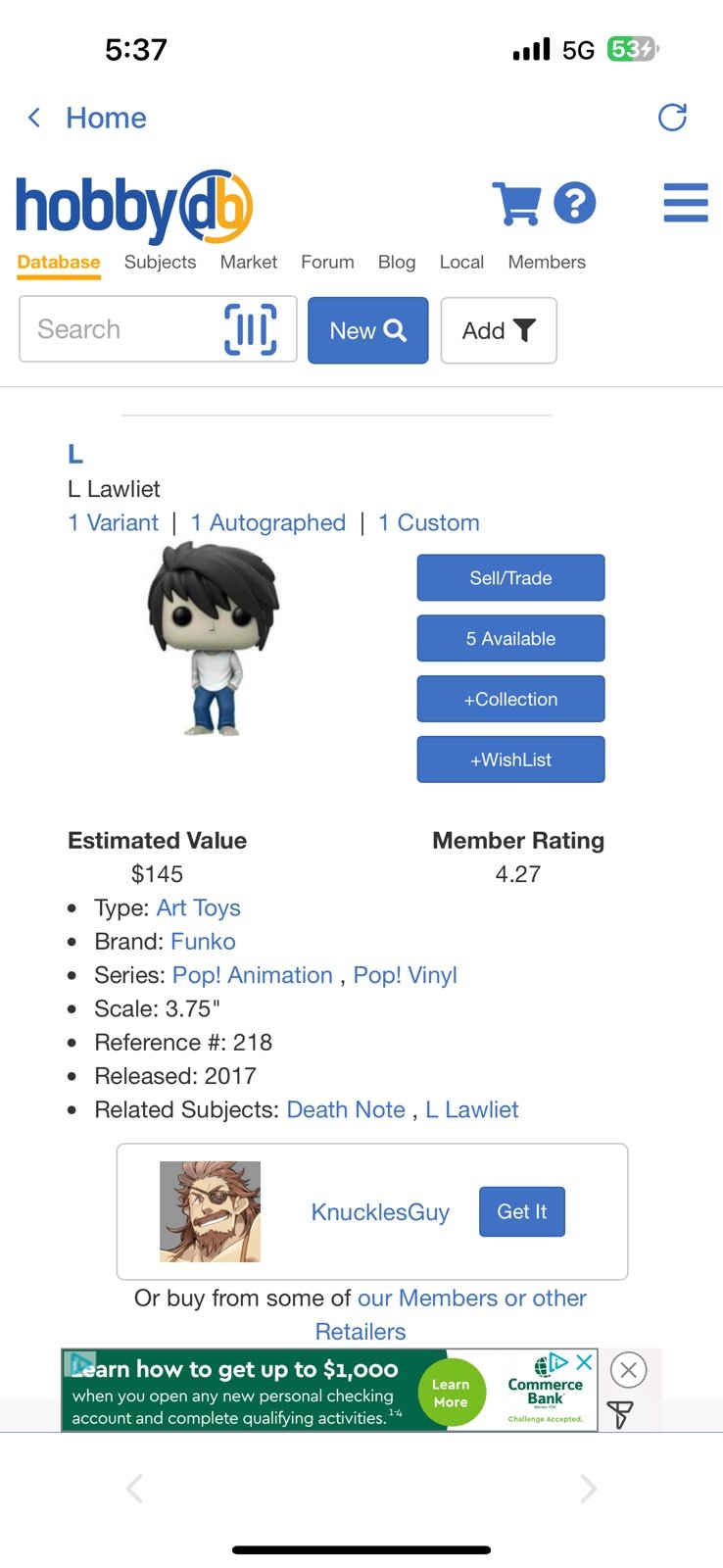The image size is (723, 1568).
Task: Tap the 5 Available button
Action: pyautogui.click(x=510, y=639)
